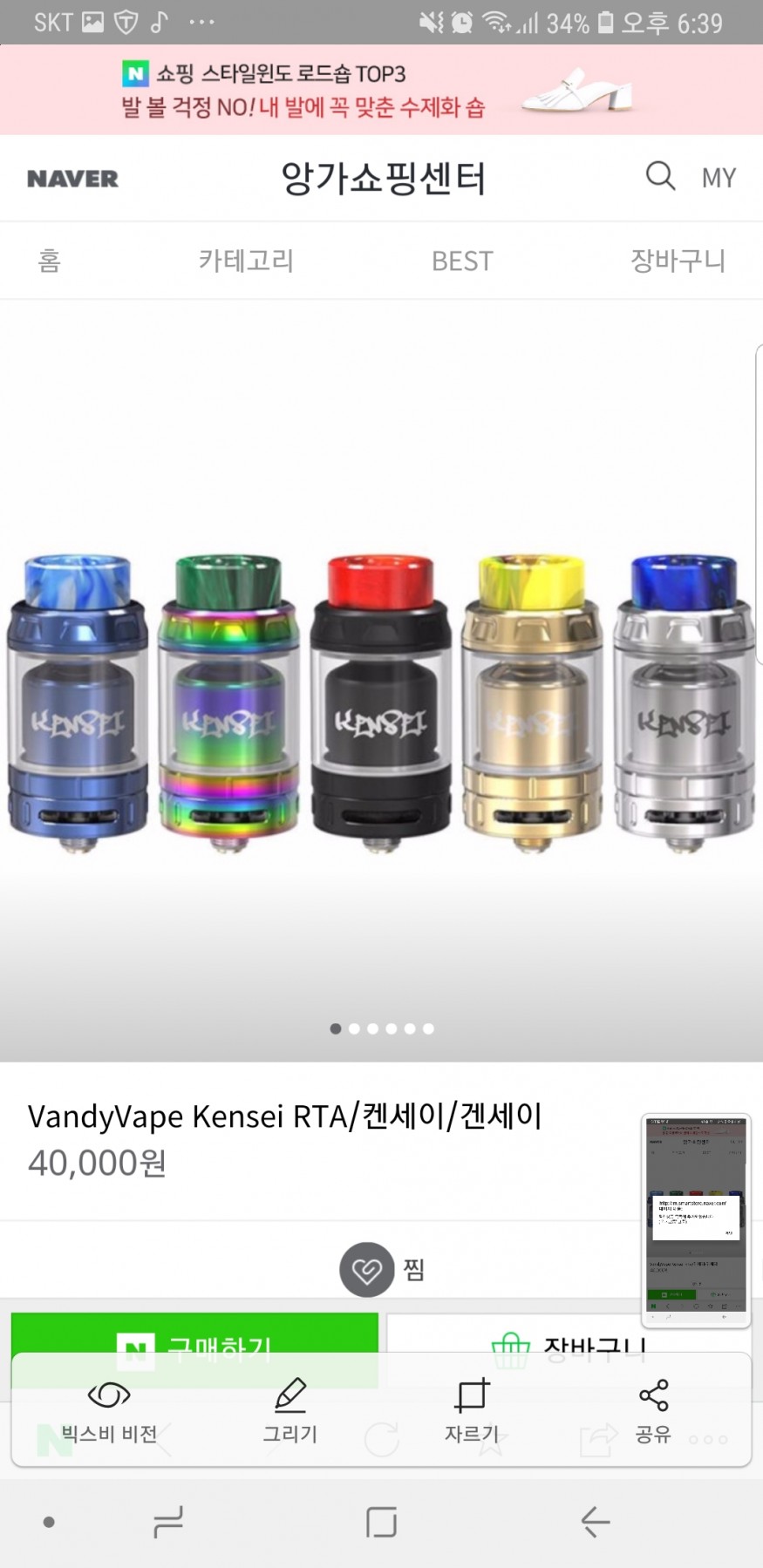Screen dimensions: 763x1568
Task: Tap the green 구매하기 button
Action: coord(194,1334)
